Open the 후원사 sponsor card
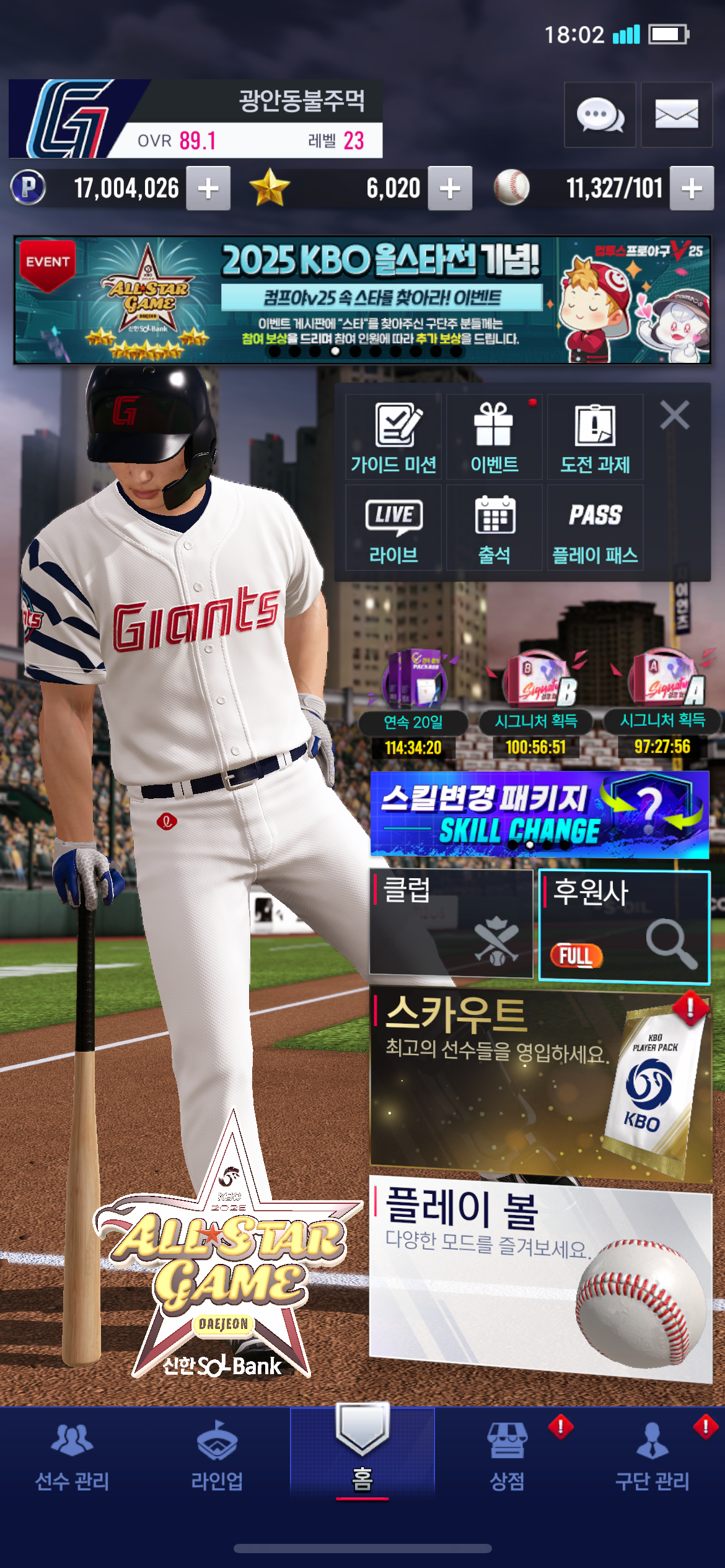The width and height of the screenshot is (725, 1568). coord(624,926)
